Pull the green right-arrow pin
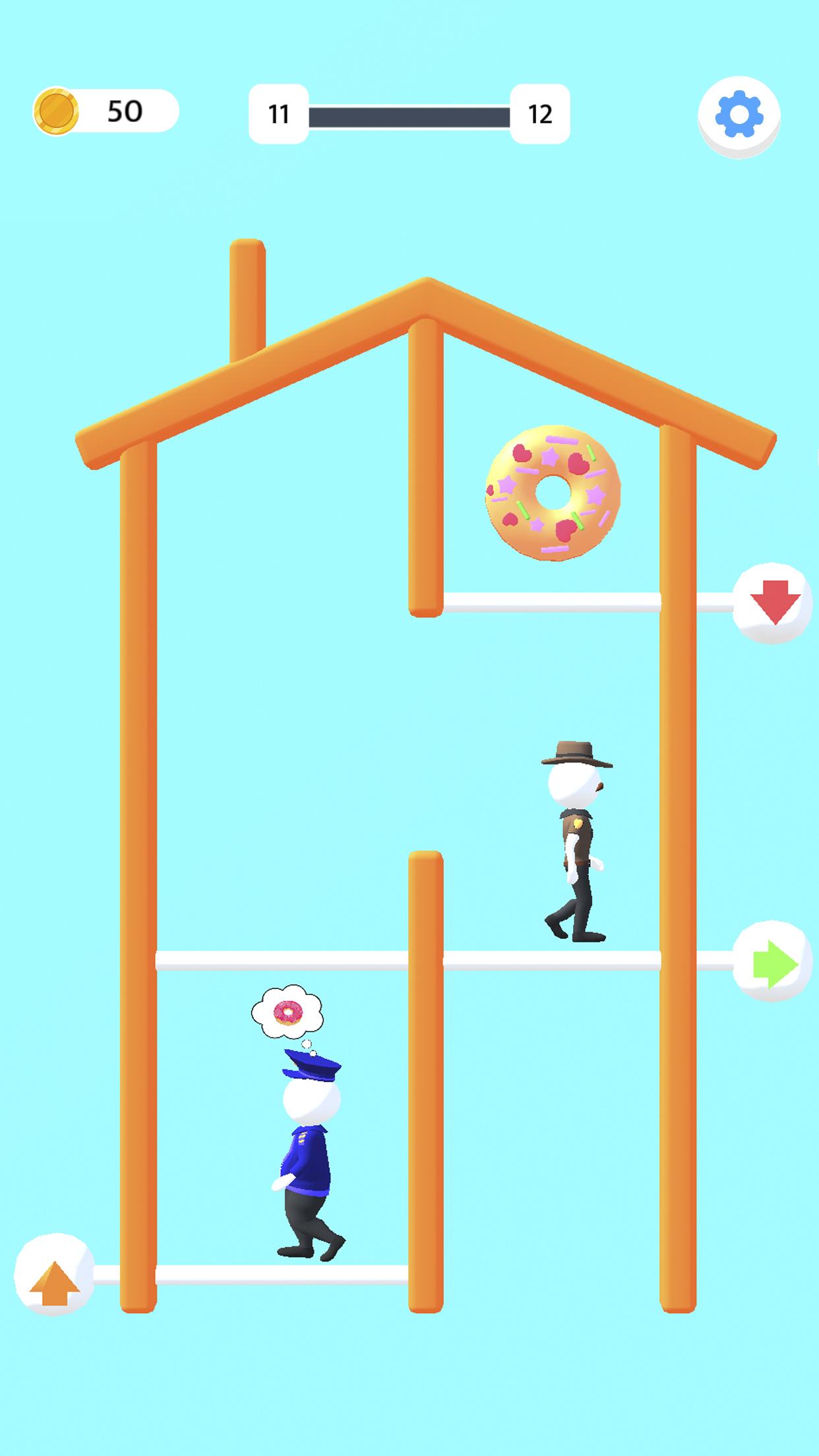Screen dimensions: 819x1456 tap(773, 963)
